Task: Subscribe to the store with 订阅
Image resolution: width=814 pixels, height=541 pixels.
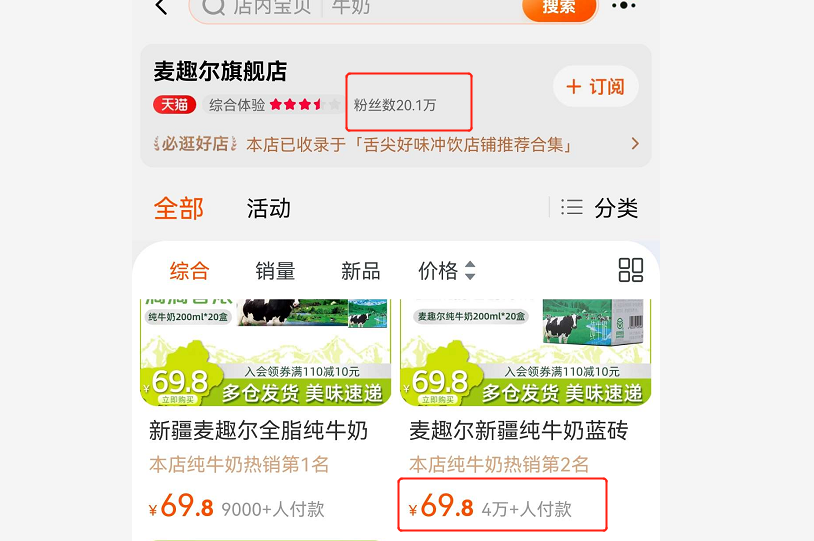Action: pyautogui.click(x=595, y=87)
